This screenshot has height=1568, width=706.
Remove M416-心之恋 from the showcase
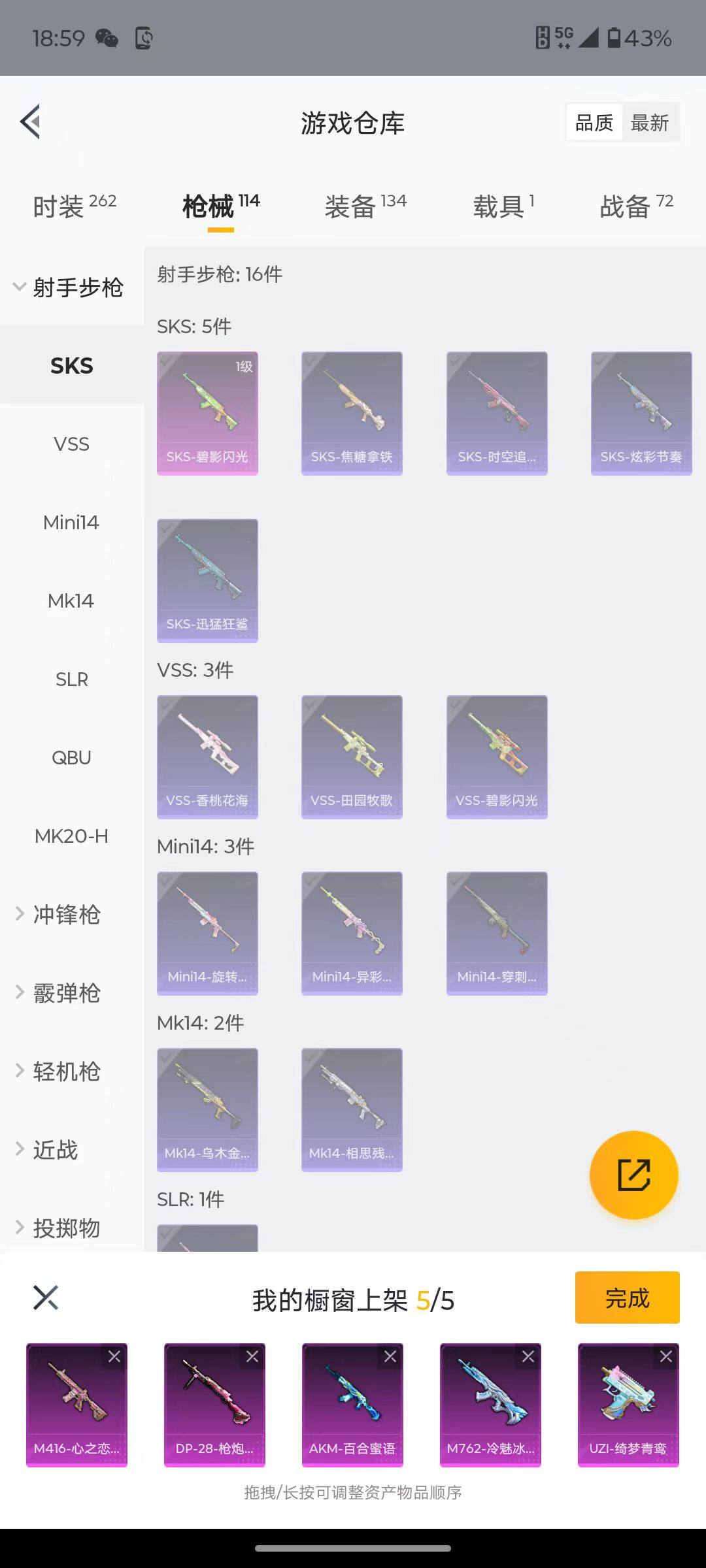tap(114, 1357)
